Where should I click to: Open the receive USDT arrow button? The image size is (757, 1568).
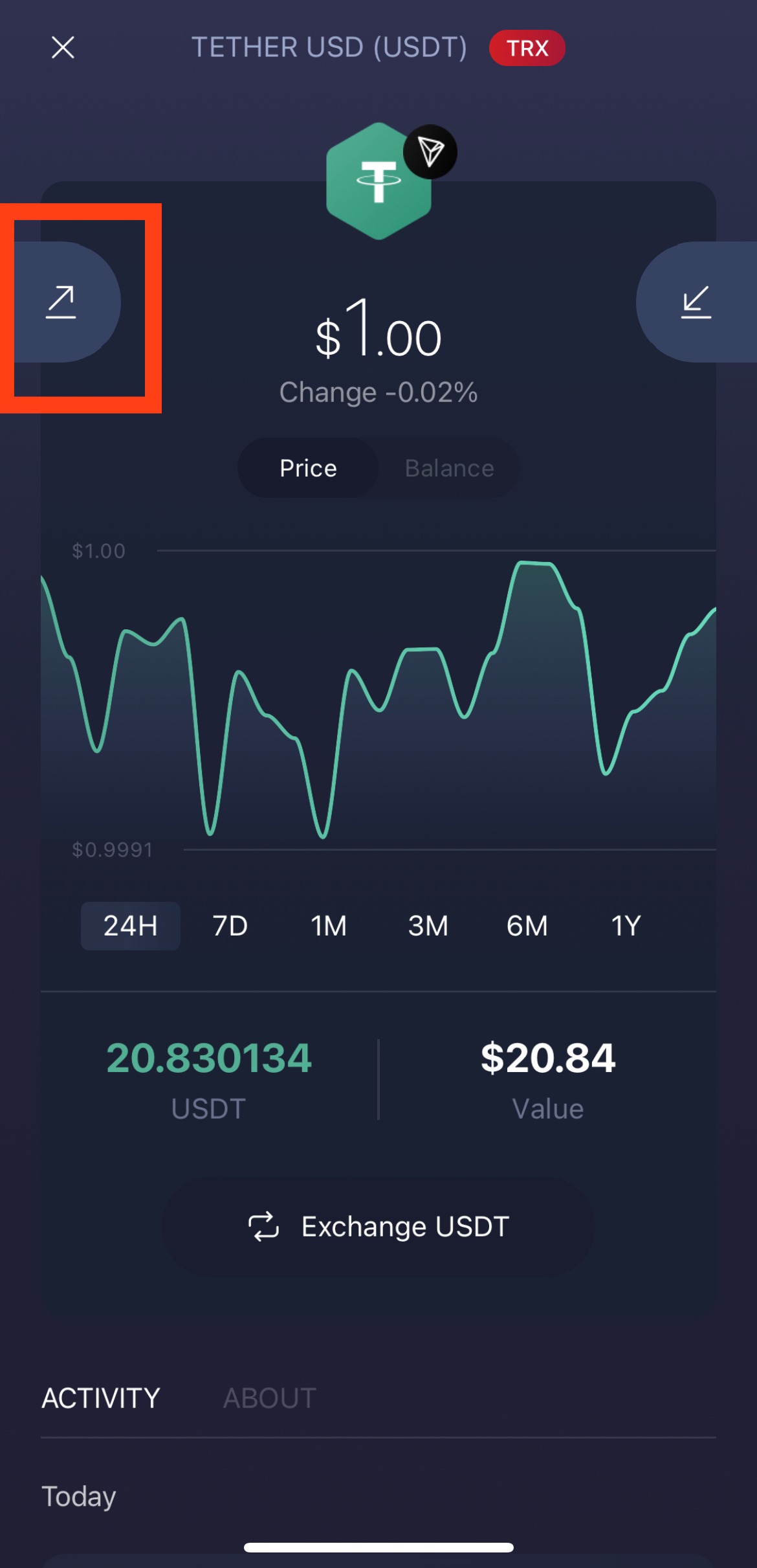[696, 302]
